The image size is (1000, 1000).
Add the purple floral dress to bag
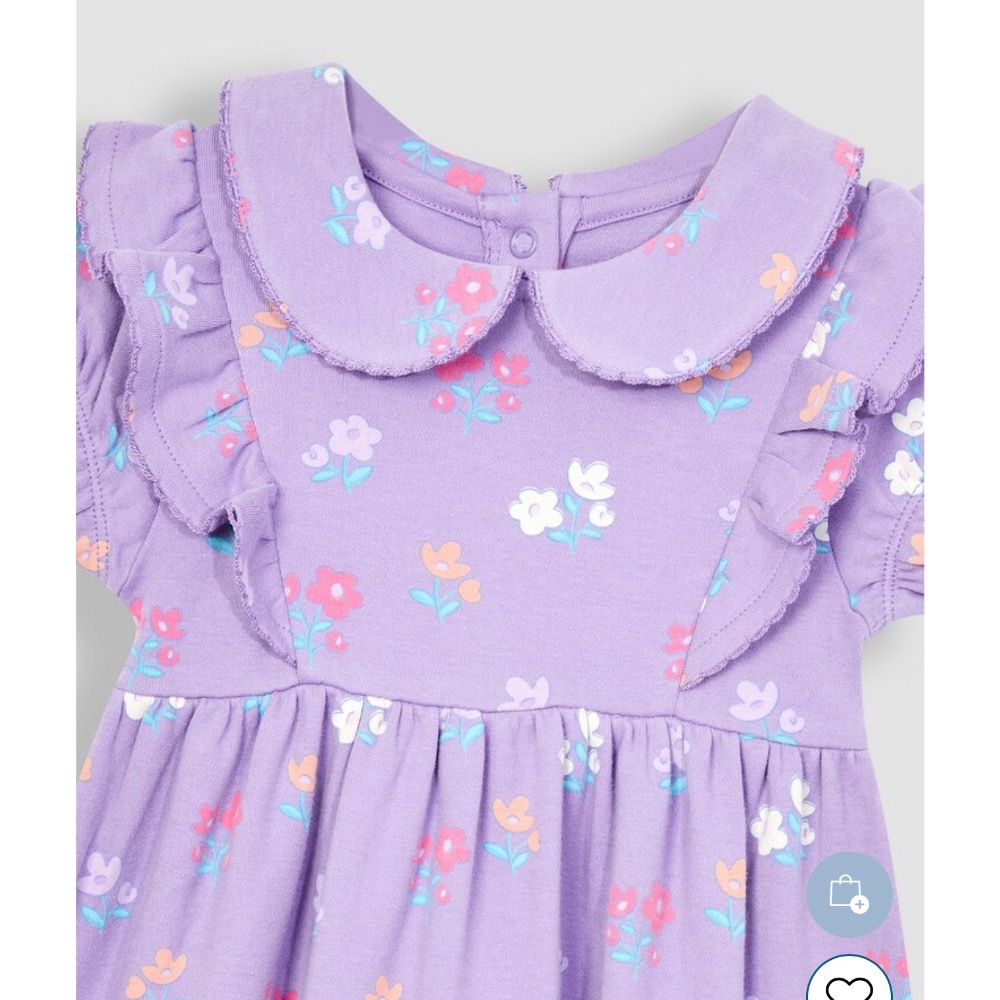848,894
